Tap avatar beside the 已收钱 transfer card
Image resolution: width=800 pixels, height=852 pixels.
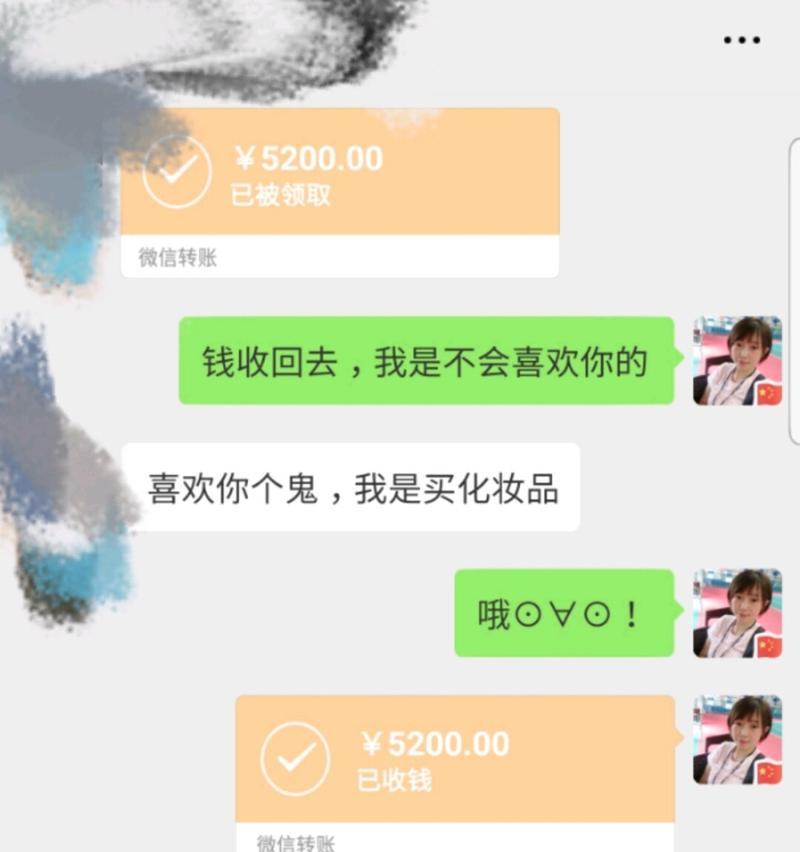pos(737,739)
